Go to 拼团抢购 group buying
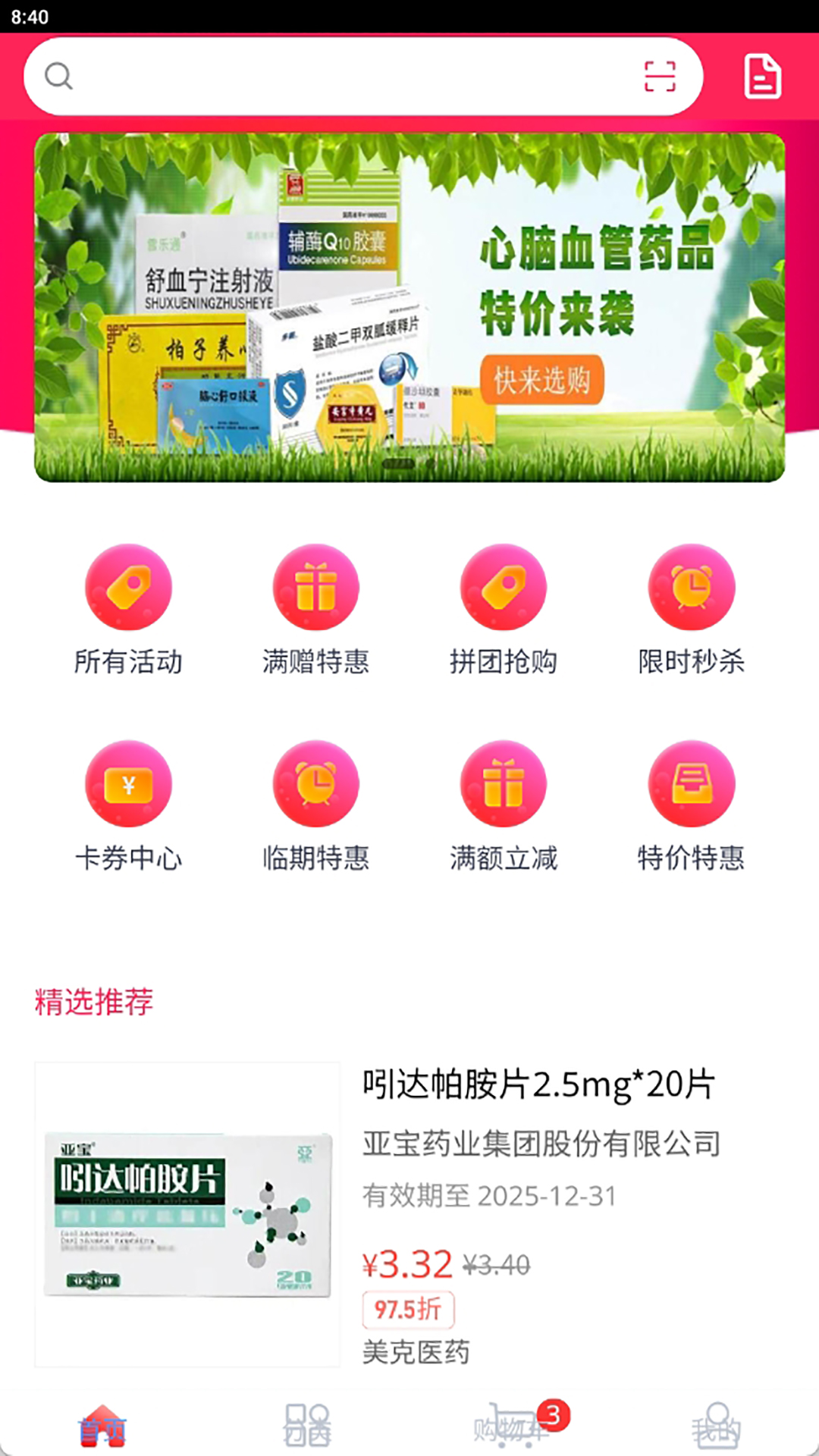This screenshot has height=1456, width=819. (504, 610)
